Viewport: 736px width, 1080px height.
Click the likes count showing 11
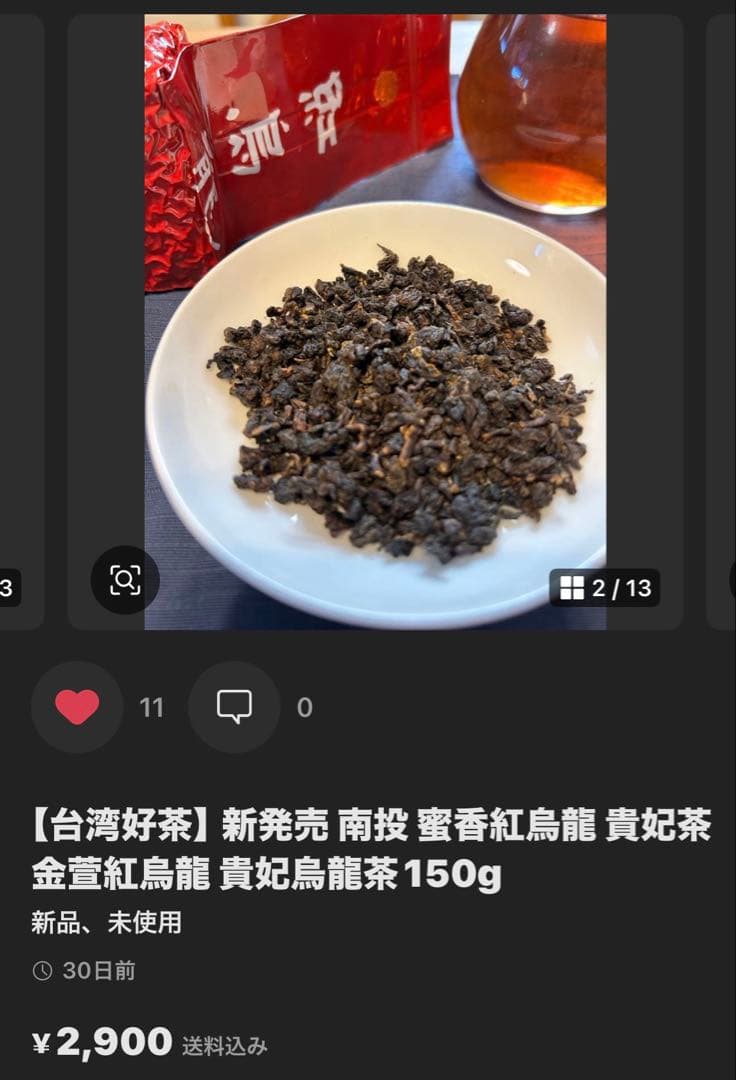[x=151, y=707]
